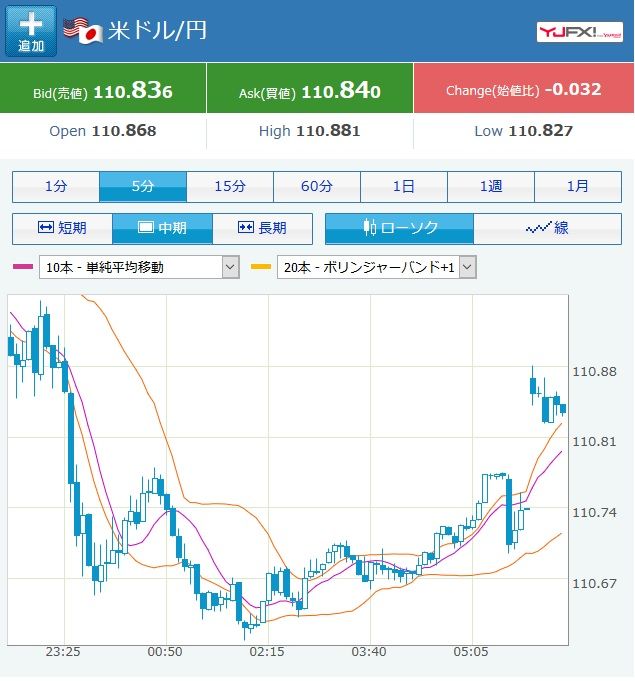Switch to the 1日 timeframe

[404, 187]
